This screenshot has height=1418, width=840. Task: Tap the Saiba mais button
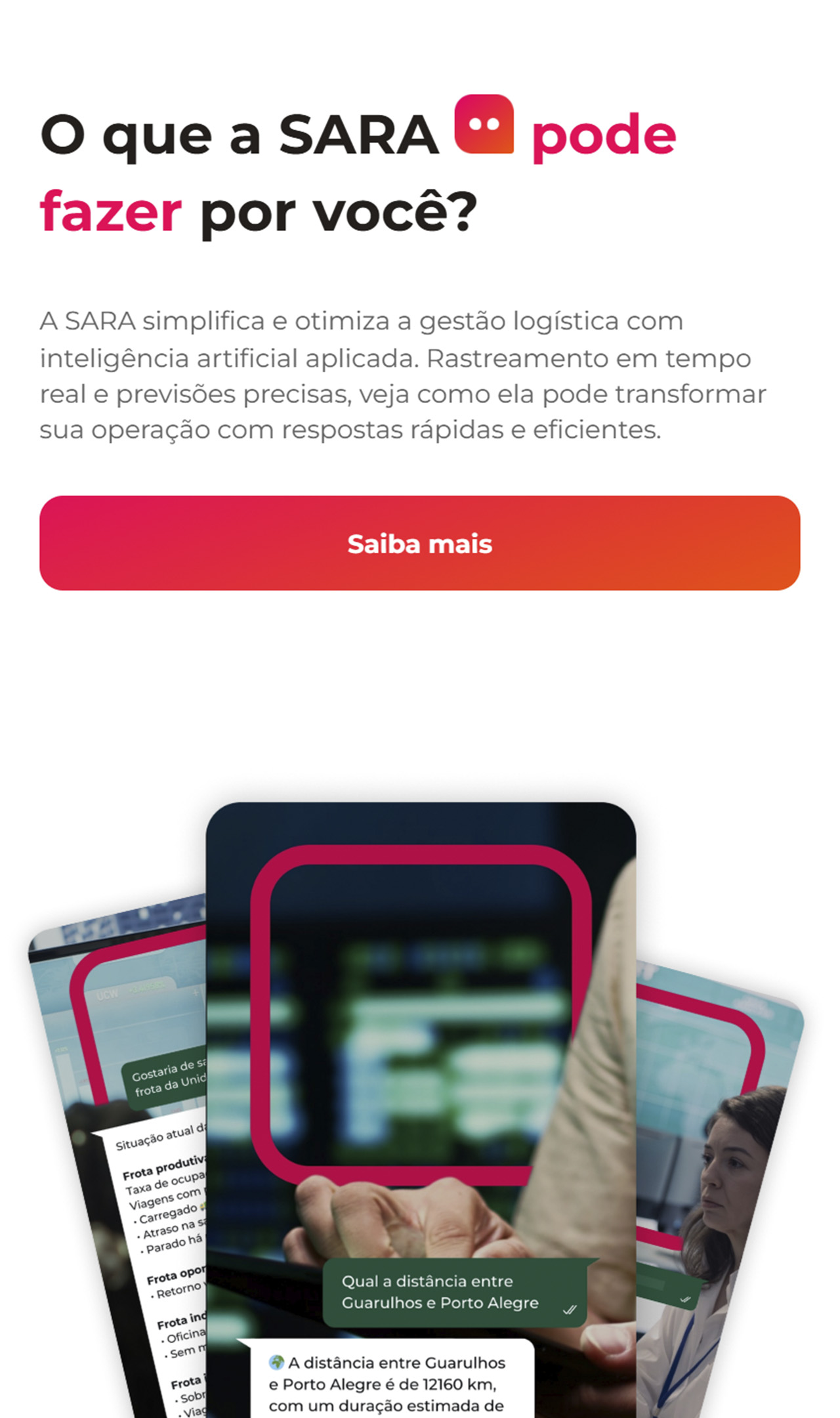point(419,543)
